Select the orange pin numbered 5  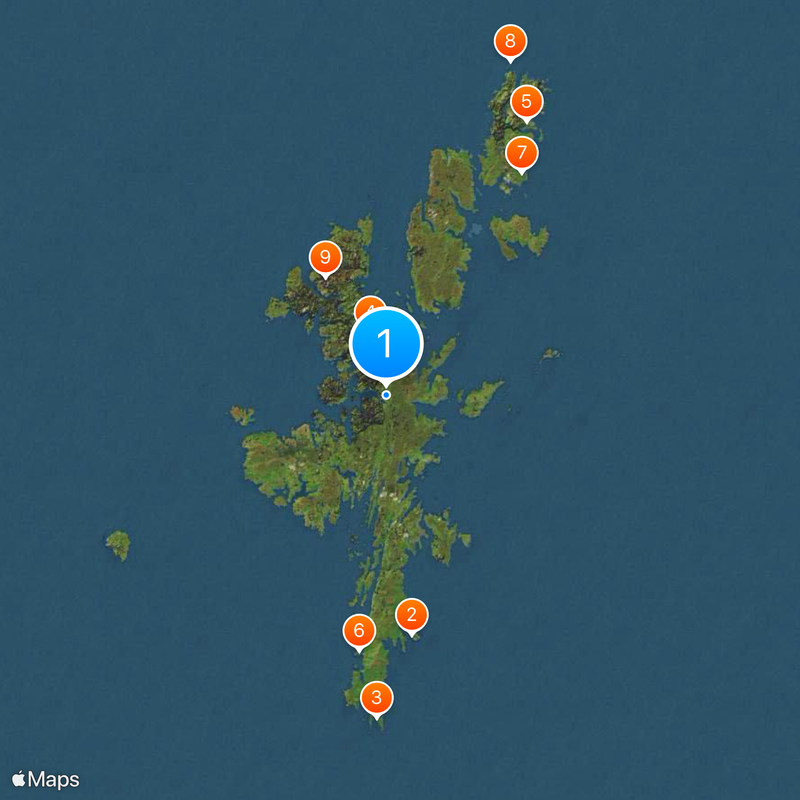[527, 101]
